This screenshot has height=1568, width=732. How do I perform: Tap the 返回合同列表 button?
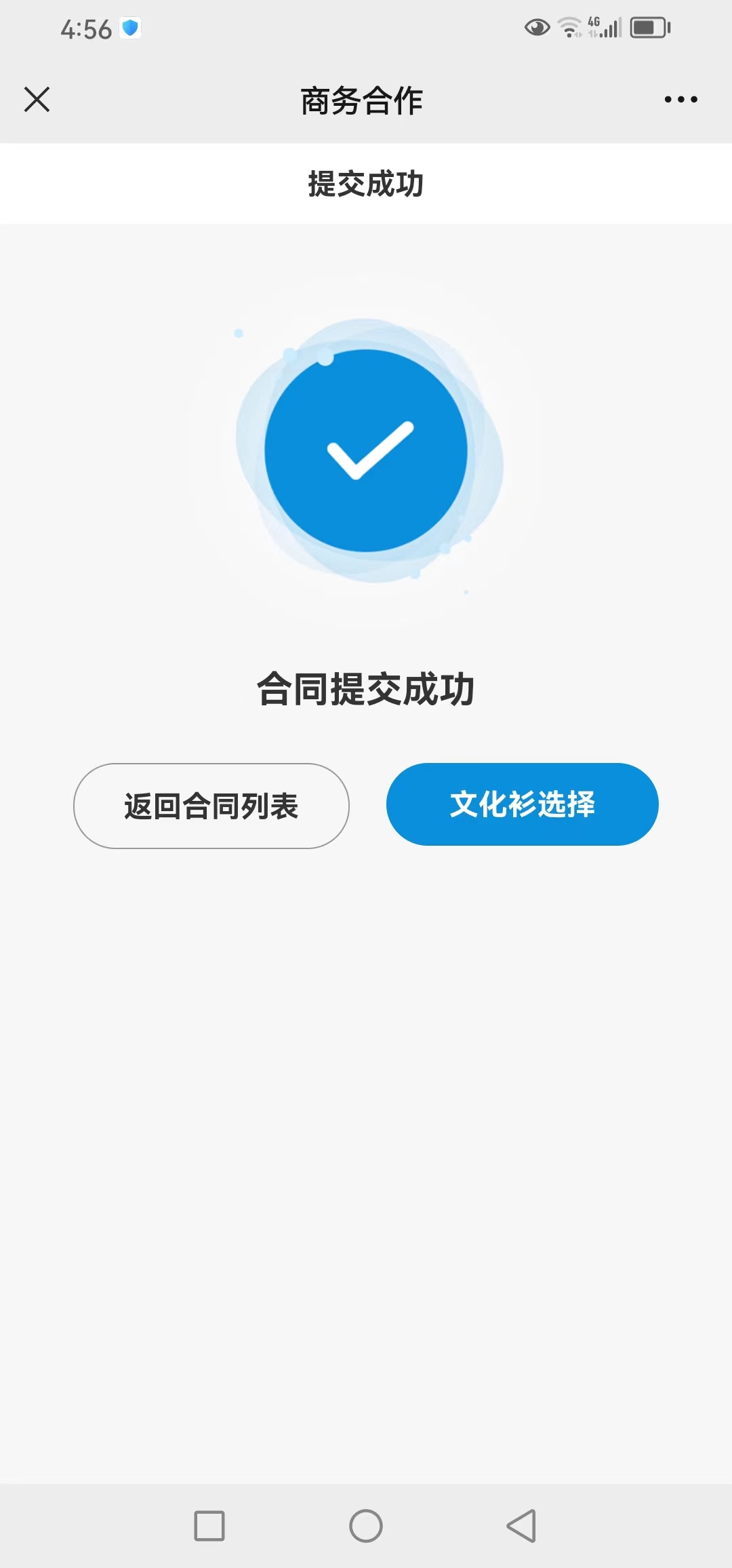click(211, 806)
